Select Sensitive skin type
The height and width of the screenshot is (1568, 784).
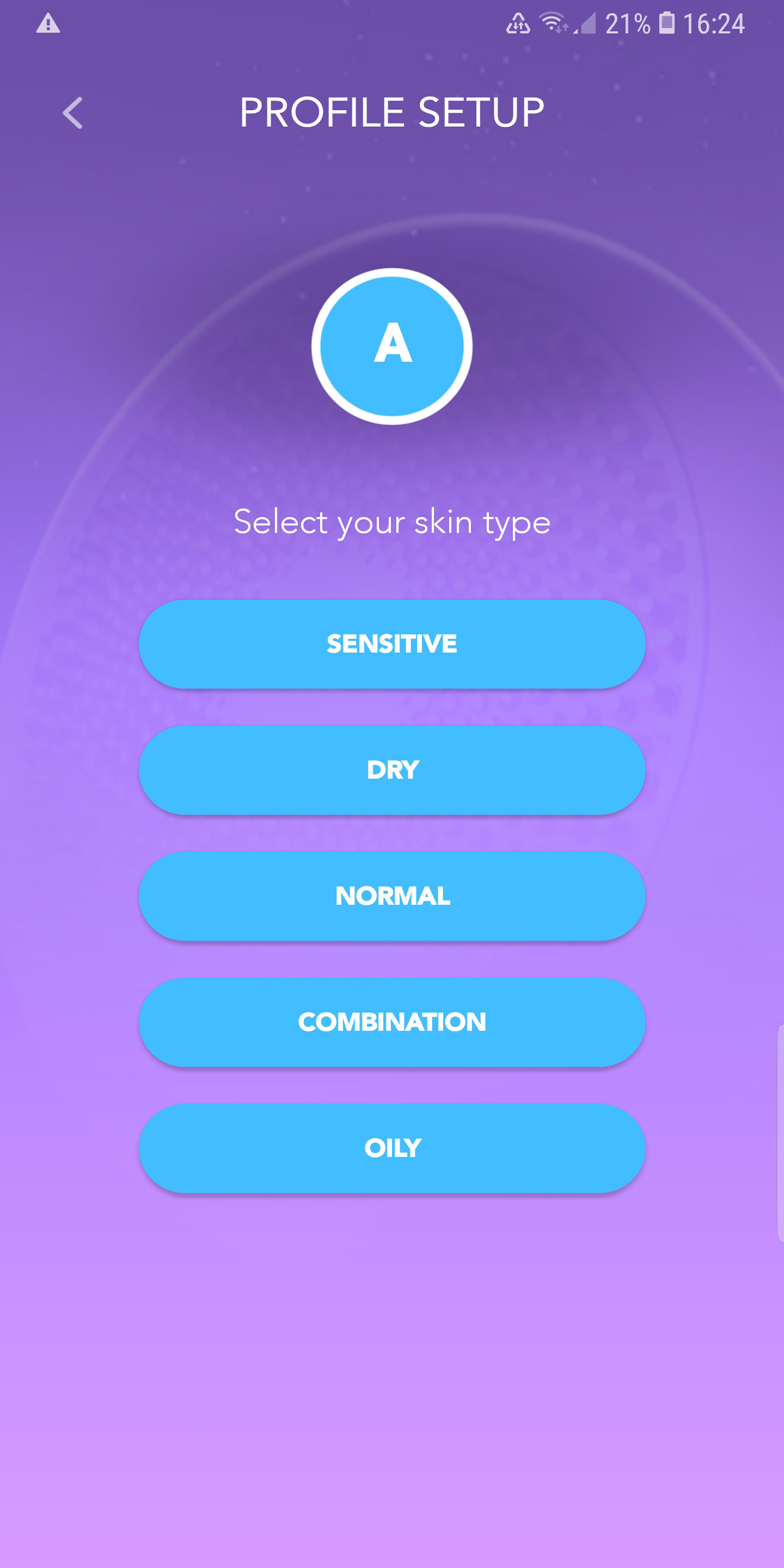pyautogui.click(x=392, y=644)
